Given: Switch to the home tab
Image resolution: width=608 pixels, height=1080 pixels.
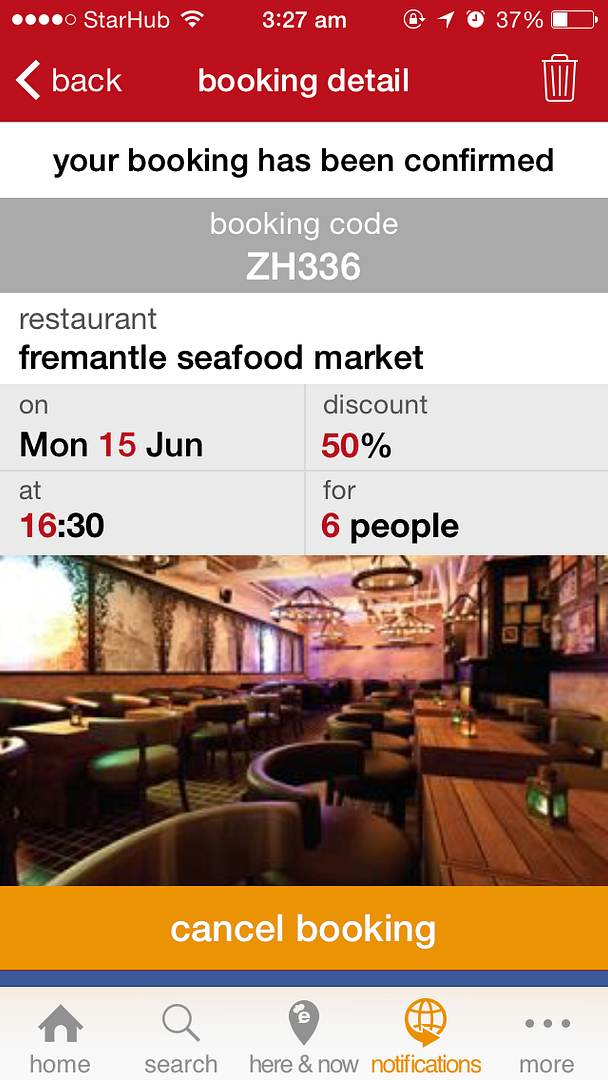Looking at the screenshot, I should coord(60,1037).
